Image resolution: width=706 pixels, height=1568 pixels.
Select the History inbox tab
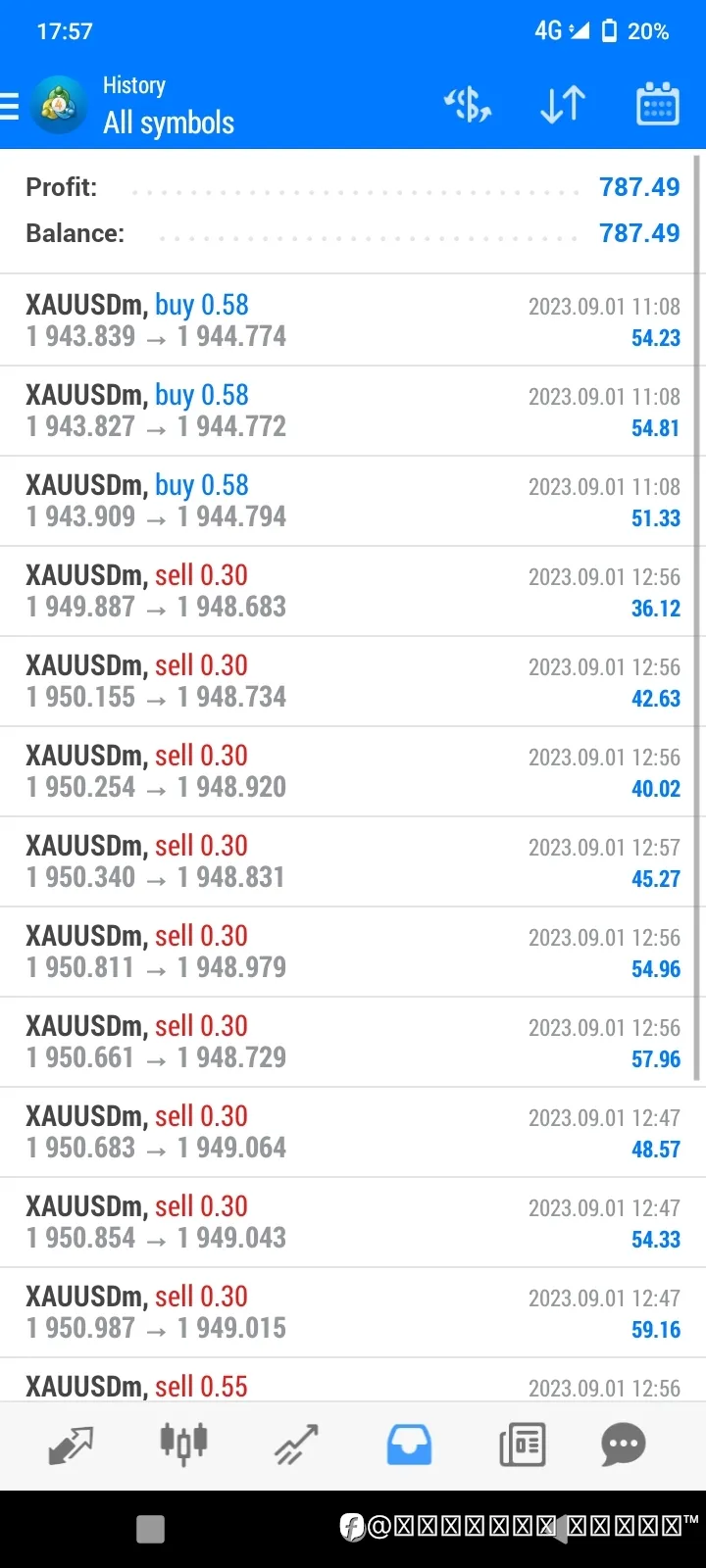point(409,1445)
